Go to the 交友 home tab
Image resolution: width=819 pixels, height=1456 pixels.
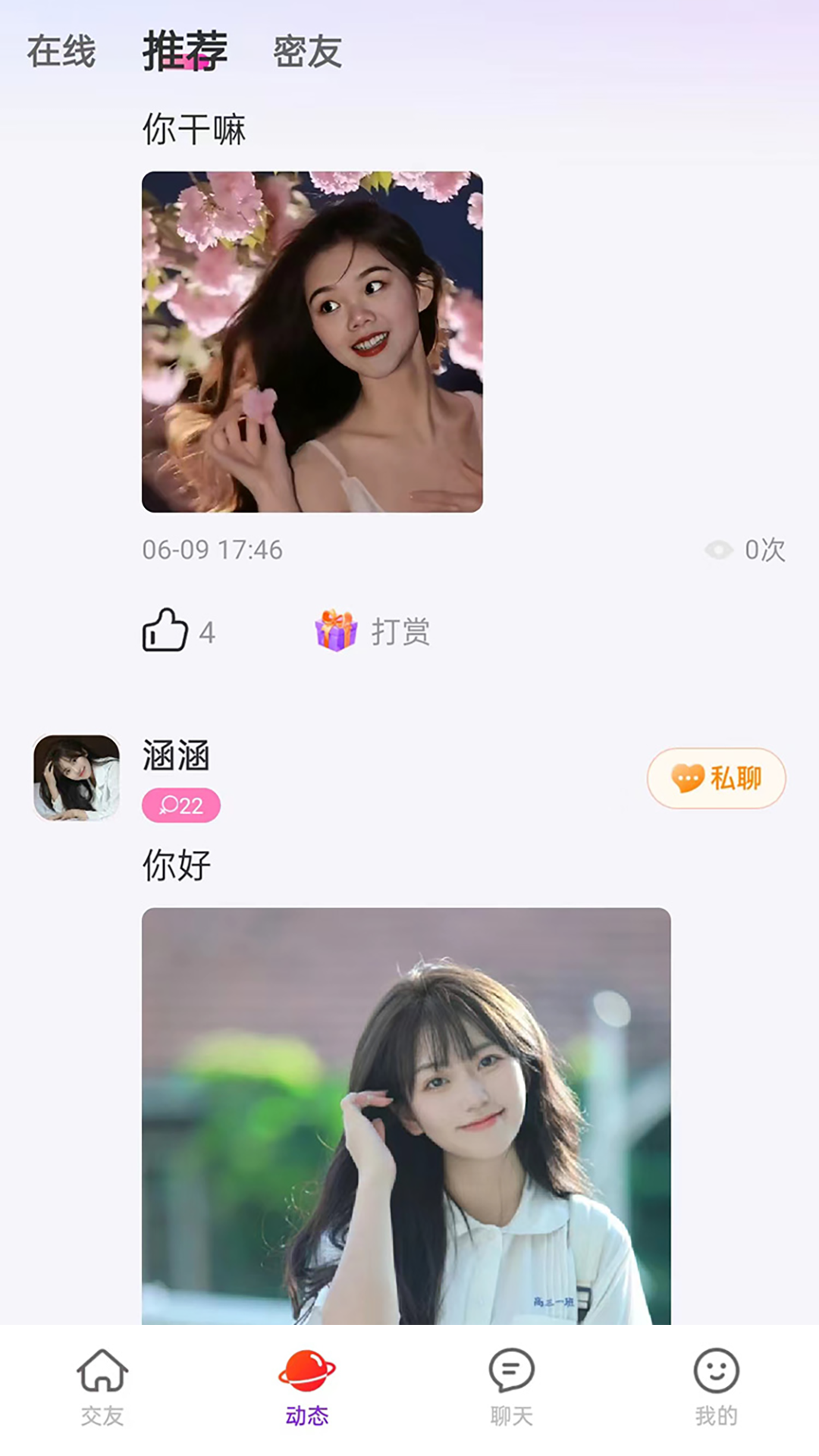[x=102, y=1386]
